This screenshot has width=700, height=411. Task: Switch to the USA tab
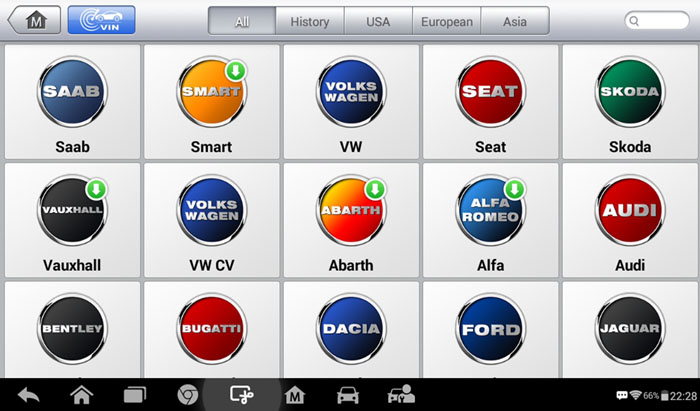(x=378, y=21)
